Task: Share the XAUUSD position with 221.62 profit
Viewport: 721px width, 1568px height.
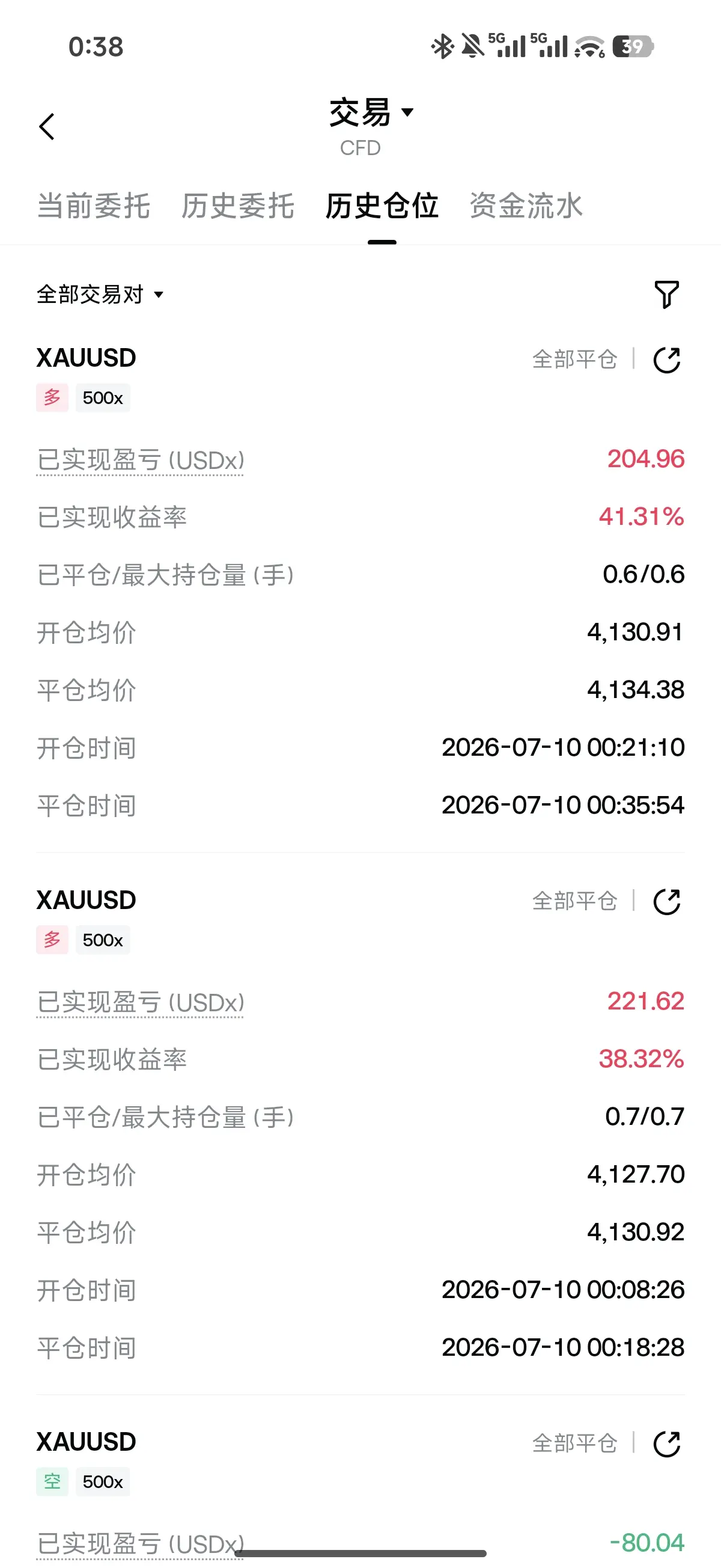Action: tap(667, 901)
